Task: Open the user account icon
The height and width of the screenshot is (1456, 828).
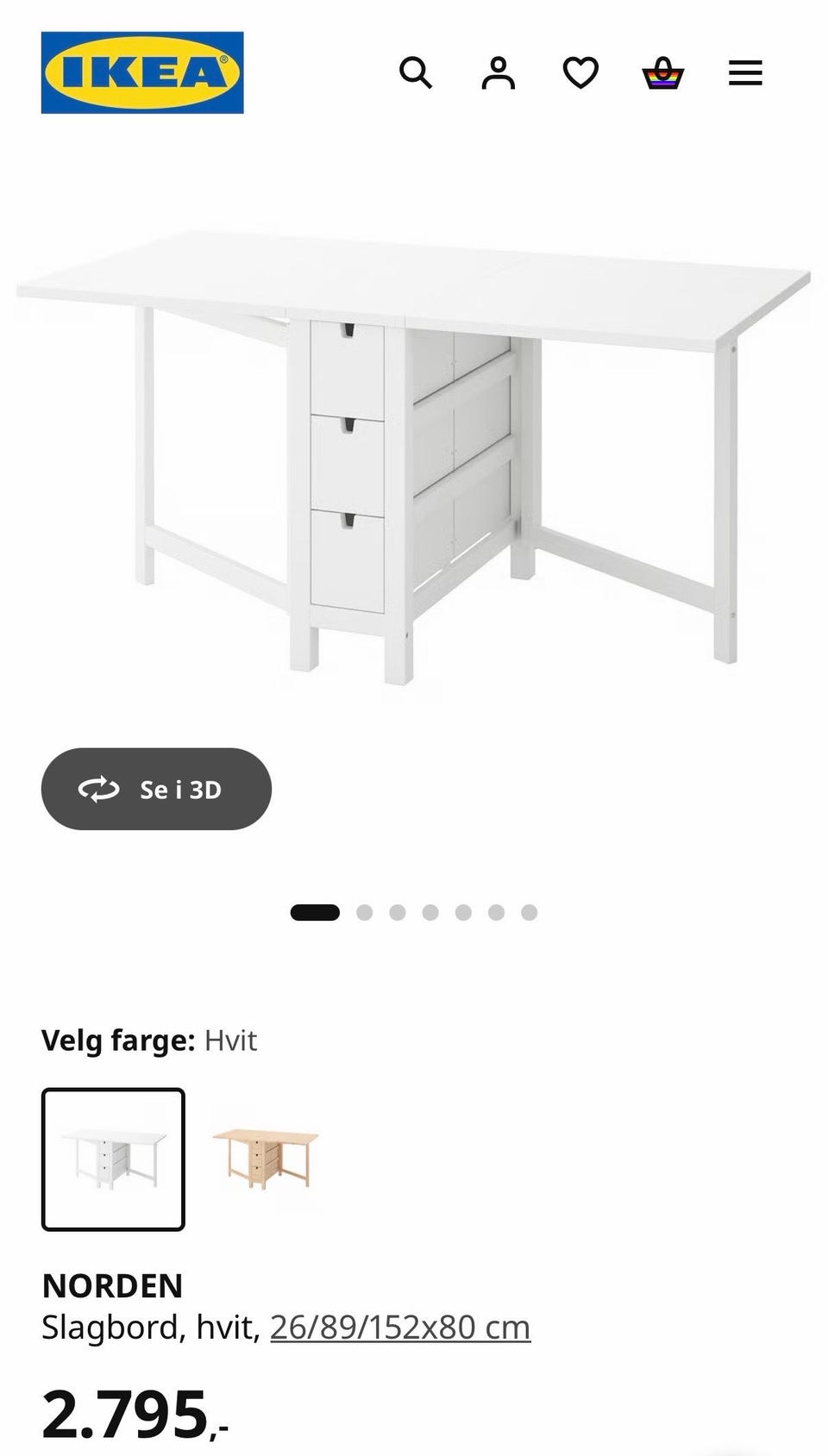Action: pos(498,73)
